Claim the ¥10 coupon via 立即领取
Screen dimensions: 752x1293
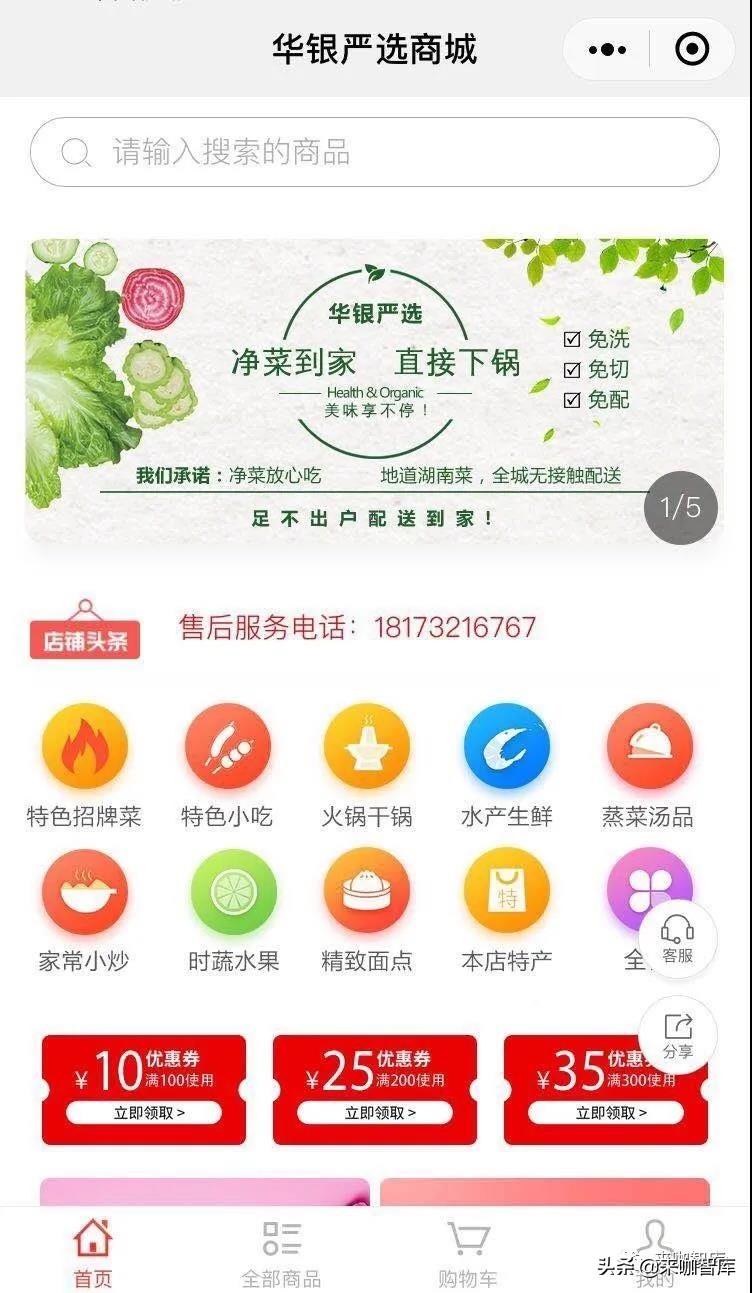tap(142, 1112)
